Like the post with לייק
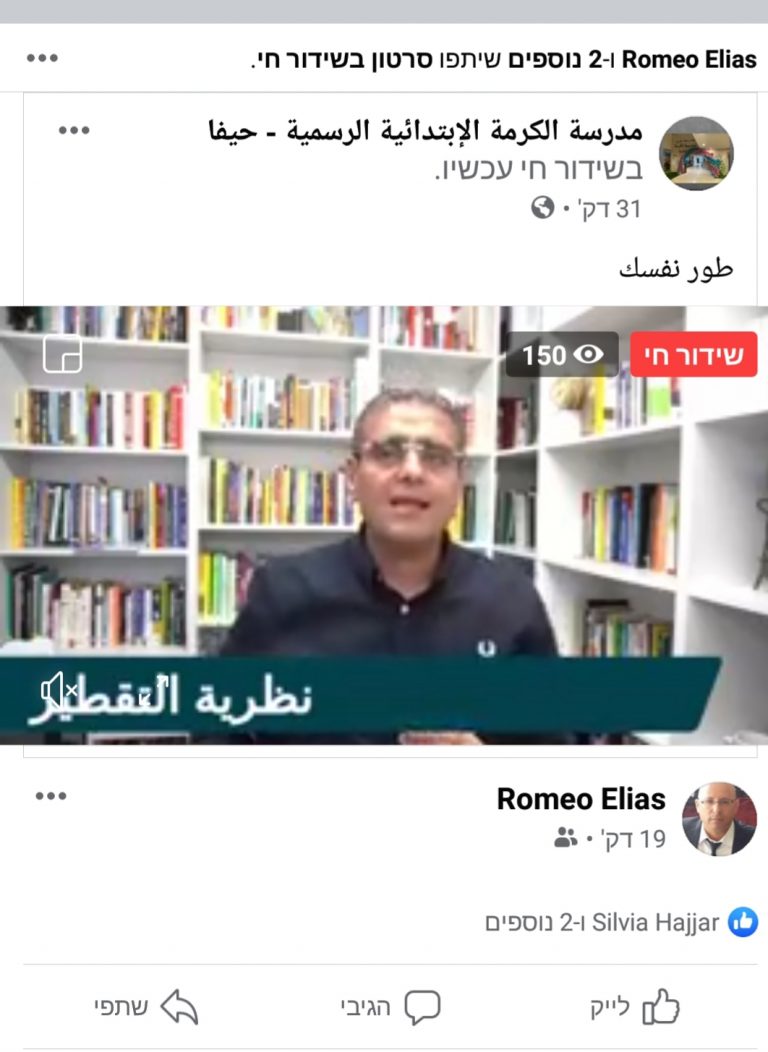The width and height of the screenshot is (768, 1052). coord(632,1006)
